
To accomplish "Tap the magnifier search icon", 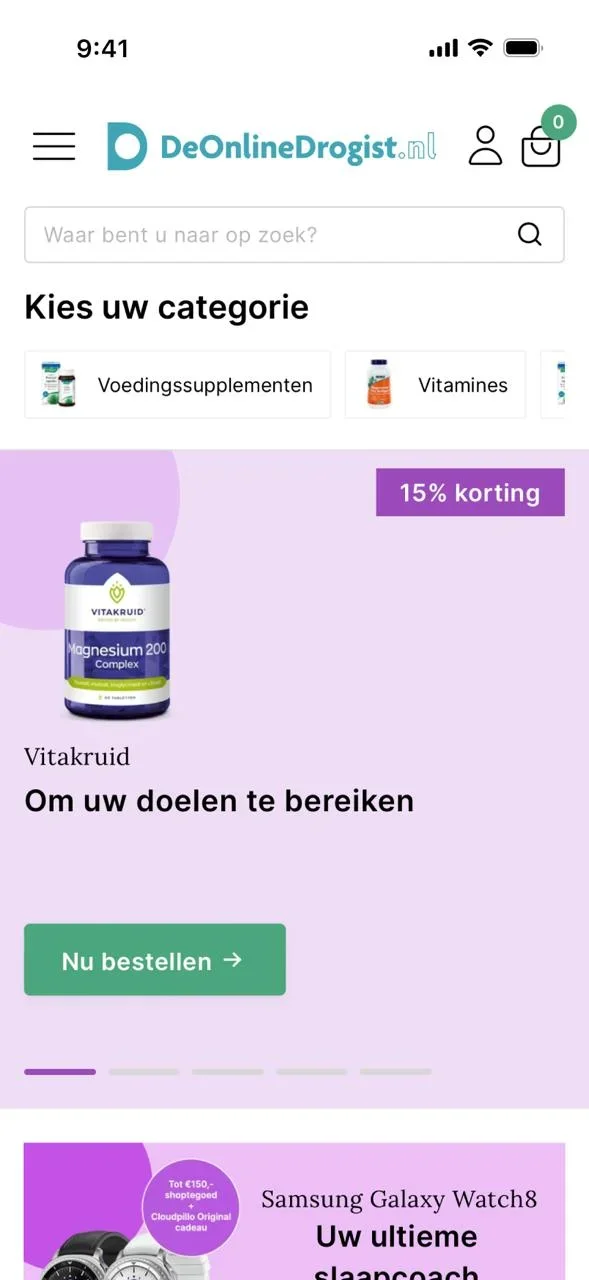I will click(530, 235).
